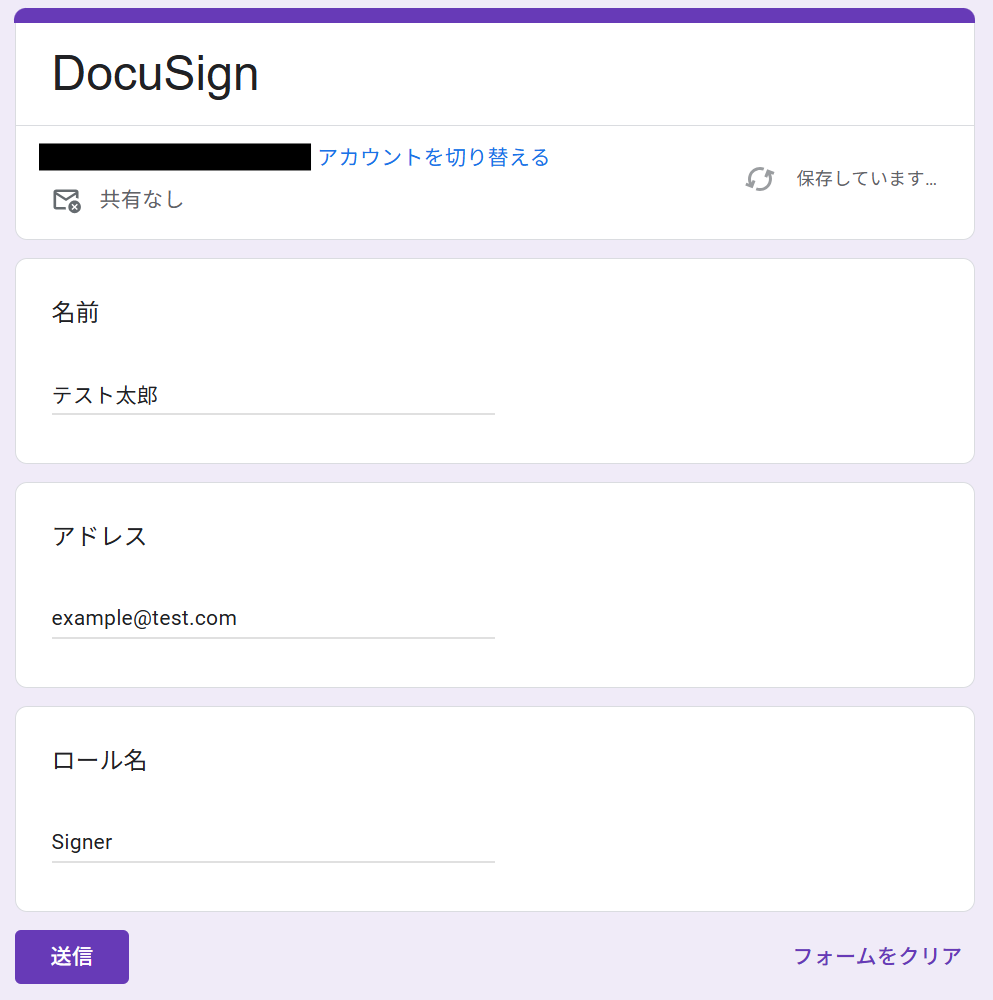Clear the form via フォームをクリア
Image resolution: width=993 pixels, height=1000 pixels.
[x=877, y=957]
